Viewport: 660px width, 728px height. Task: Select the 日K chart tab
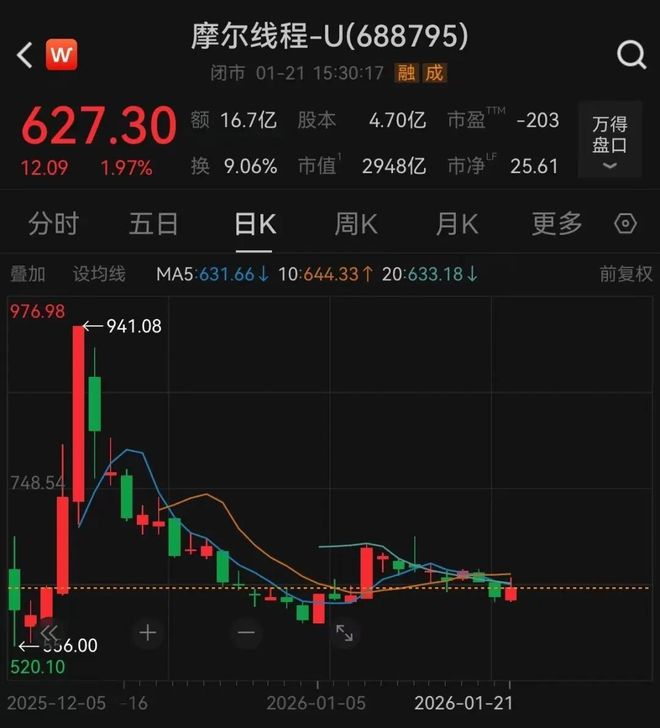(x=254, y=224)
